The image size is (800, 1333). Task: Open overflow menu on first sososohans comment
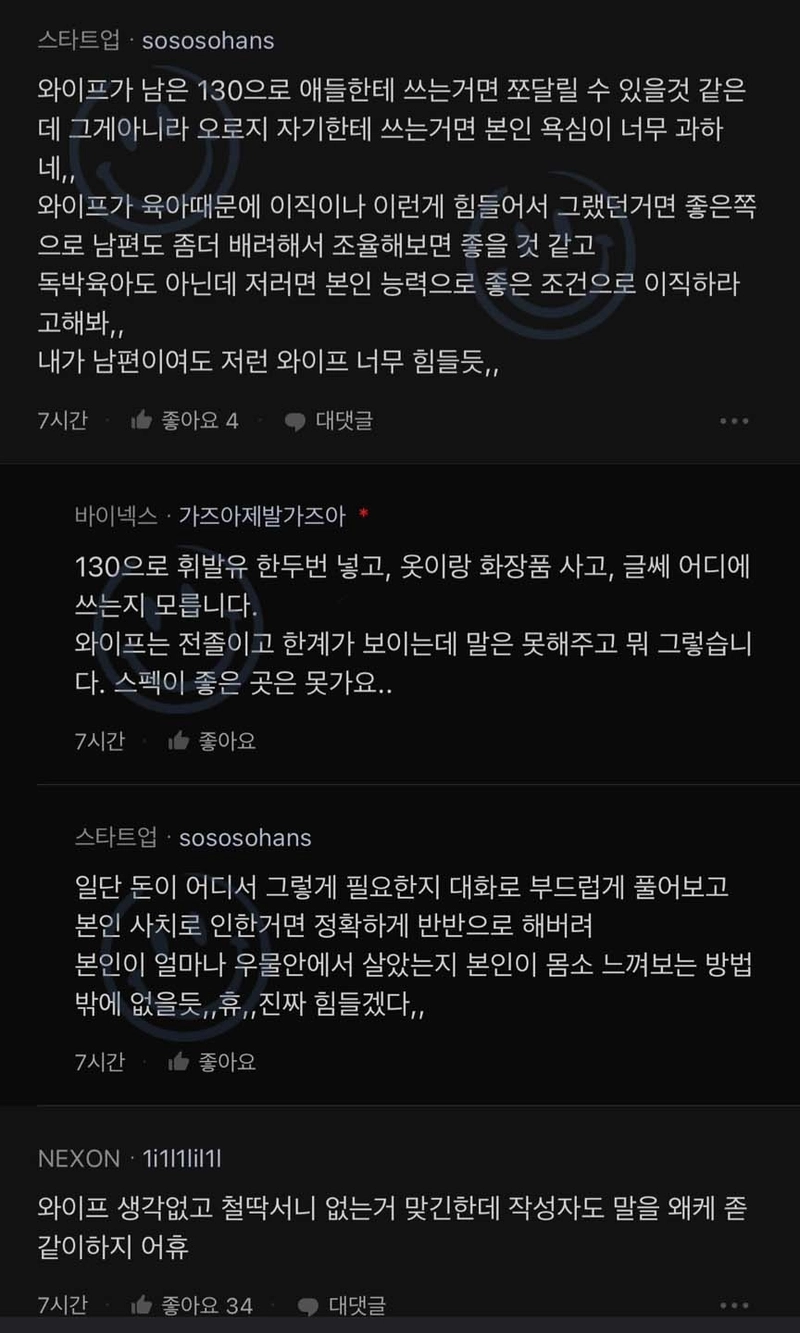[x=734, y=421]
